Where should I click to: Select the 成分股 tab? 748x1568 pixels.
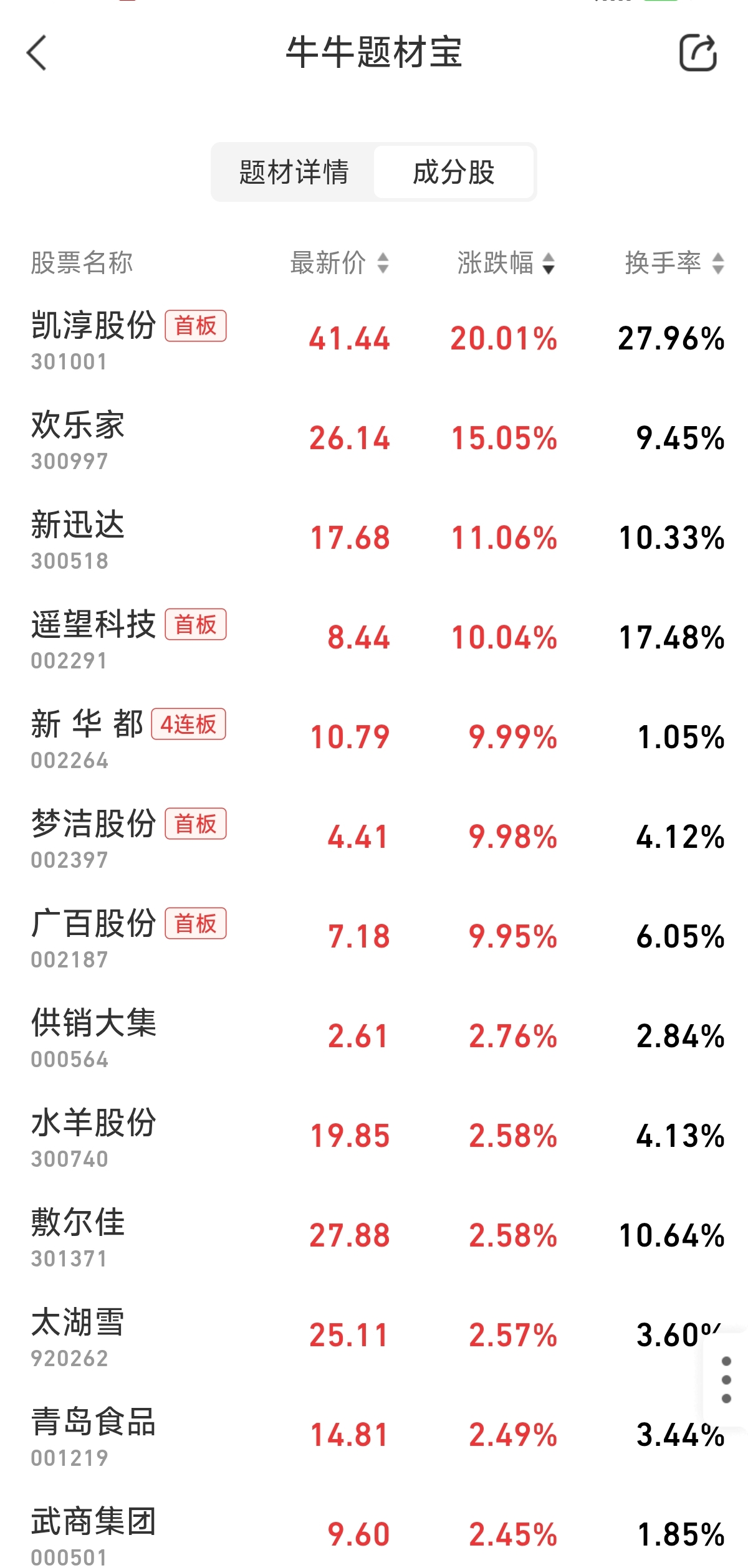[453, 173]
